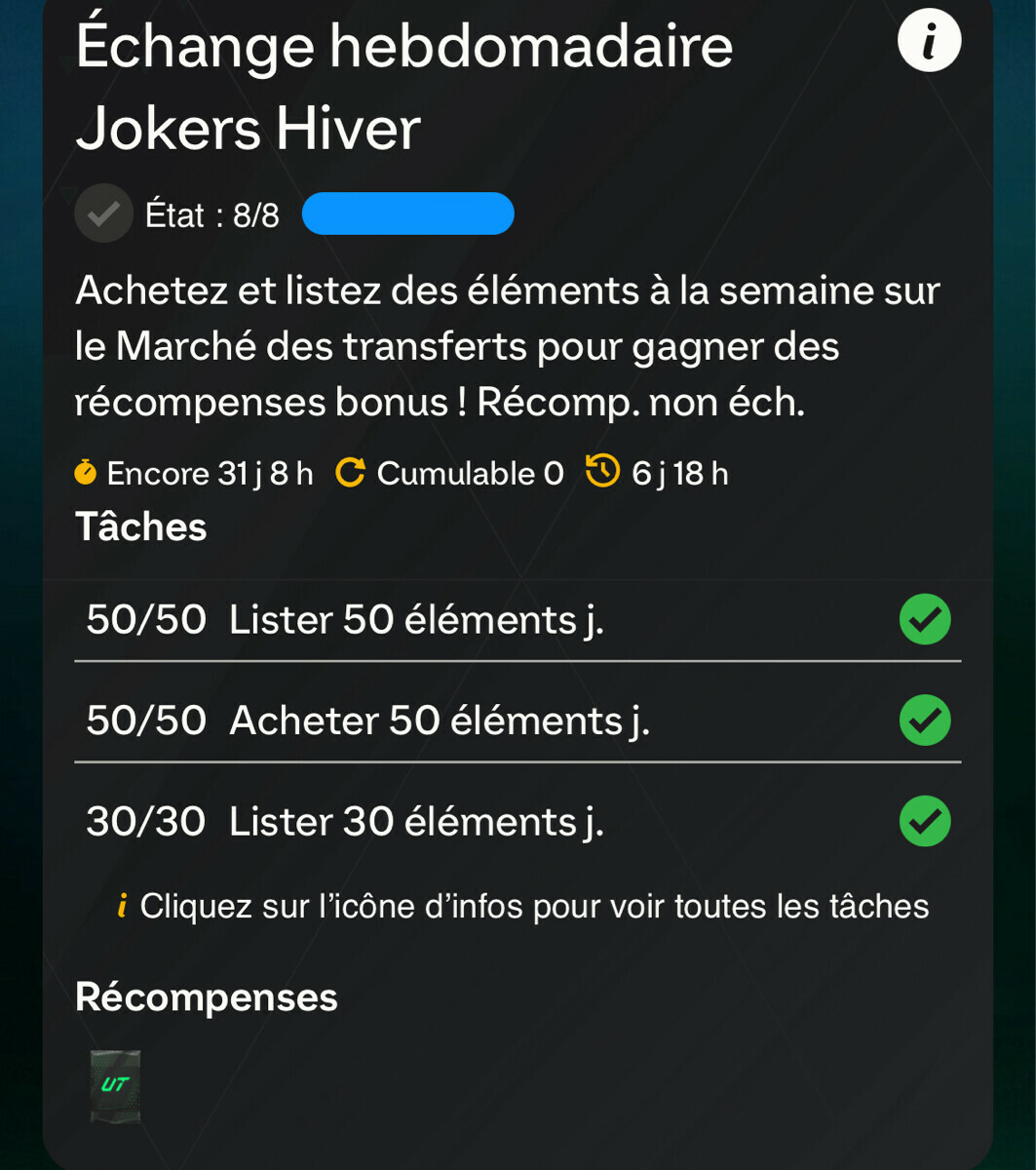Open the UT pack reward thumbnail
The height and width of the screenshot is (1170, 1036).
tap(115, 1085)
